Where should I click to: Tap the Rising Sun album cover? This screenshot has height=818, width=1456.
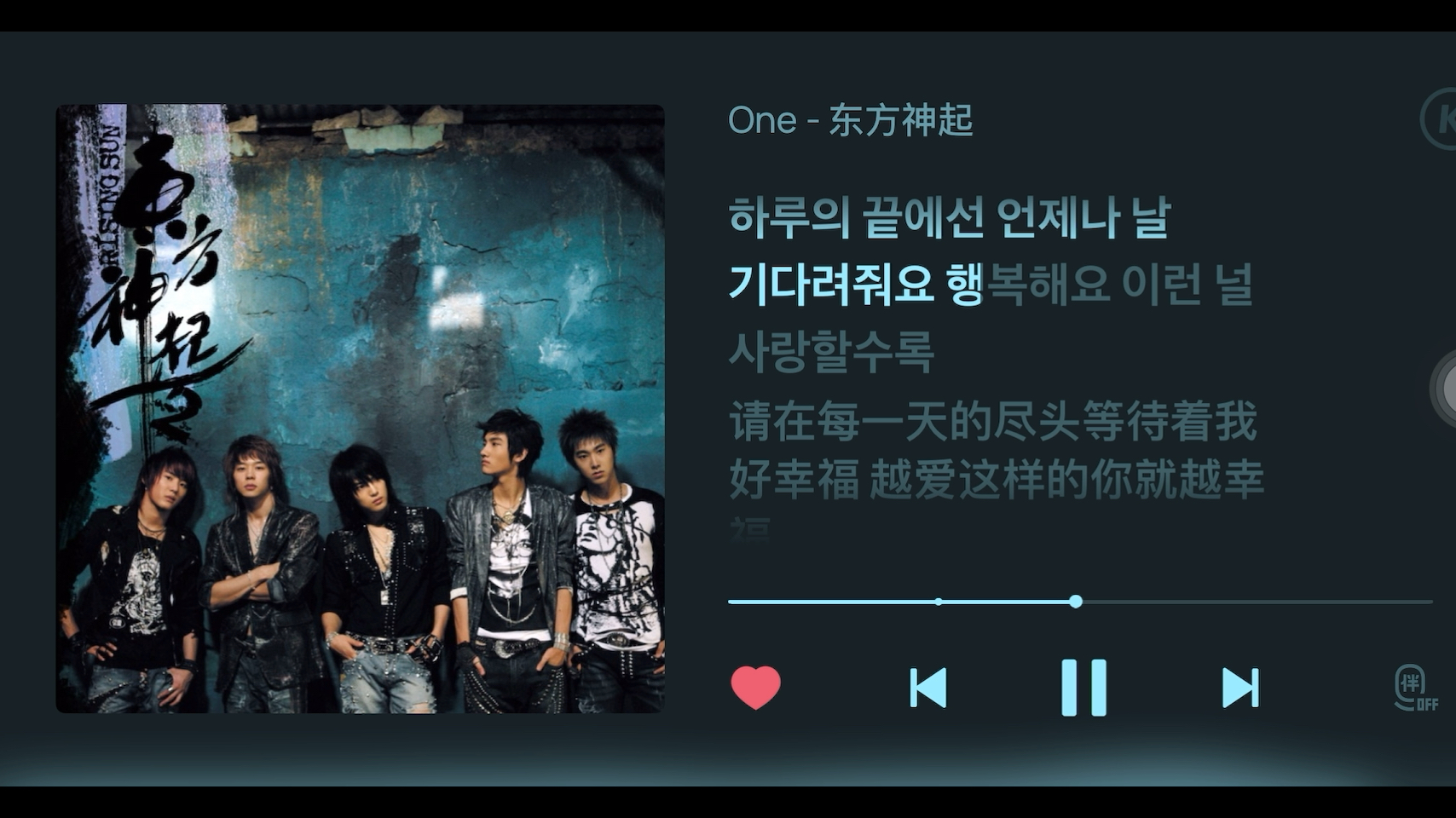tap(360, 409)
